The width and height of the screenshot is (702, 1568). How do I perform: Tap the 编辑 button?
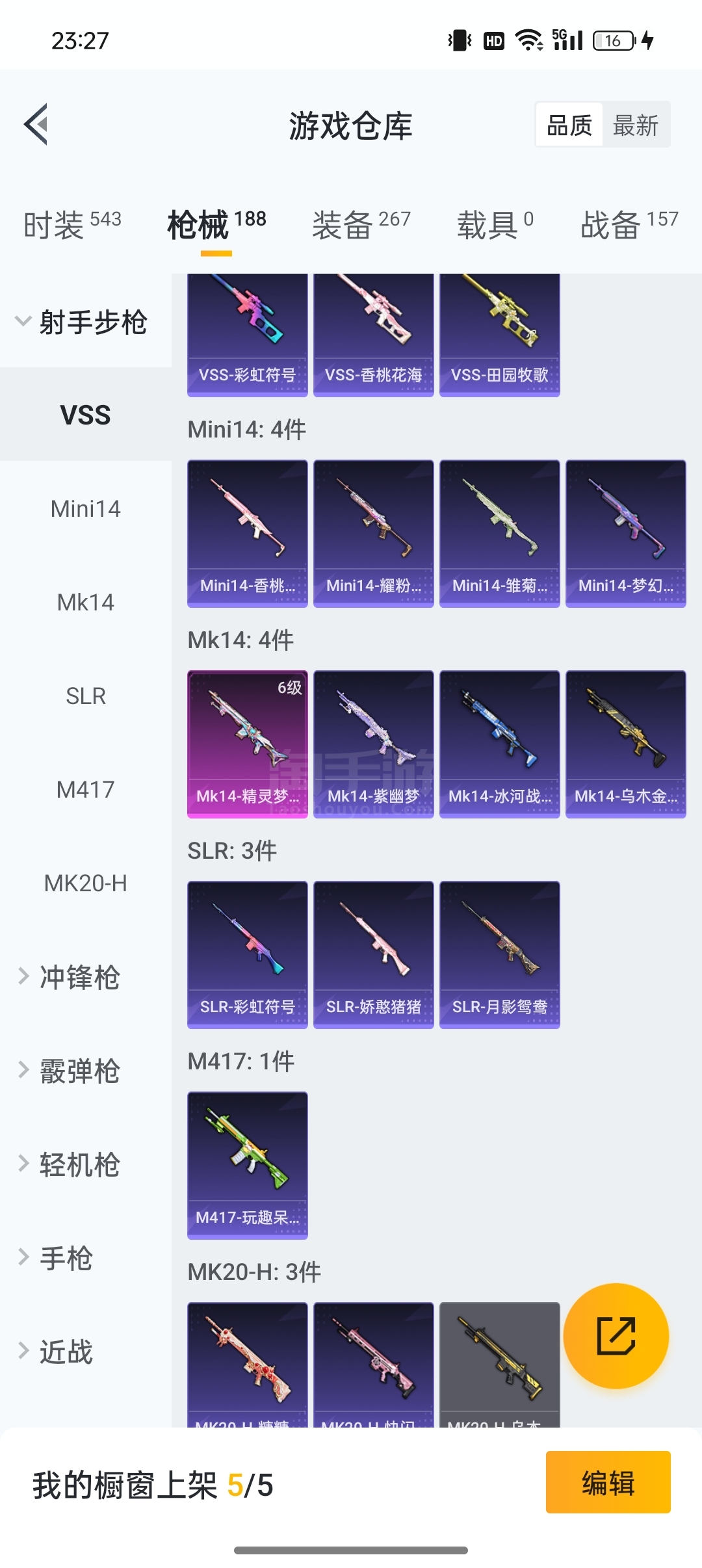click(608, 1482)
